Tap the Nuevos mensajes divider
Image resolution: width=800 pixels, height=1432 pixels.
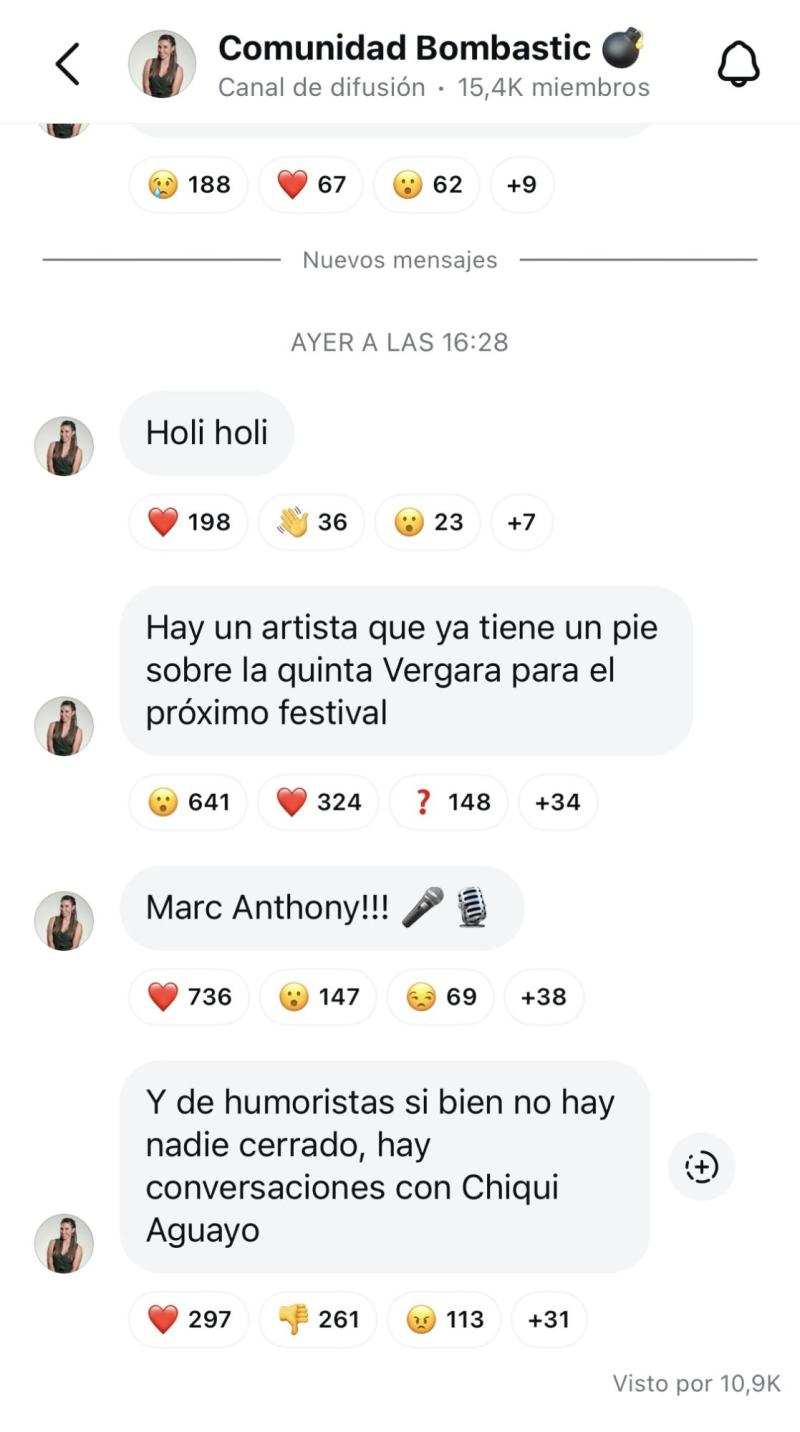(x=400, y=259)
